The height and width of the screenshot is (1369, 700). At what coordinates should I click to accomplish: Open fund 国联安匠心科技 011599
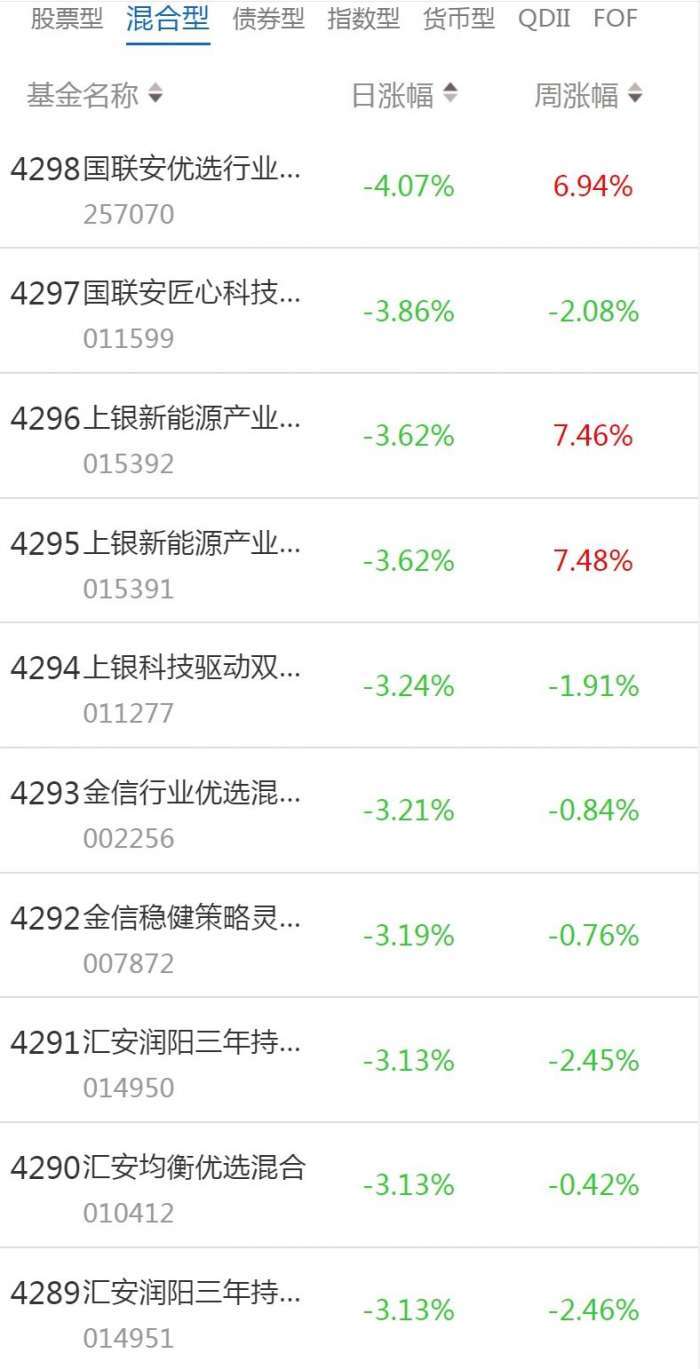[x=156, y=311]
